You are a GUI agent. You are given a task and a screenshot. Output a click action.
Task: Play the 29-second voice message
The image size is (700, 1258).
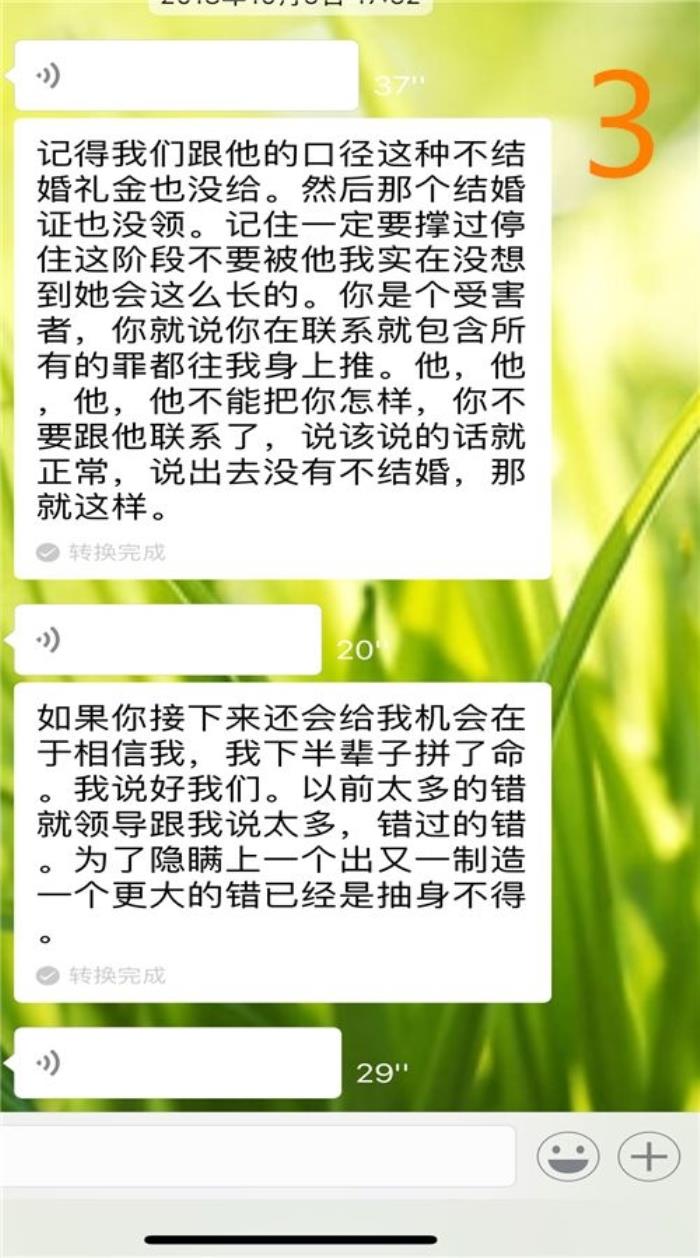pyautogui.click(x=177, y=1063)
